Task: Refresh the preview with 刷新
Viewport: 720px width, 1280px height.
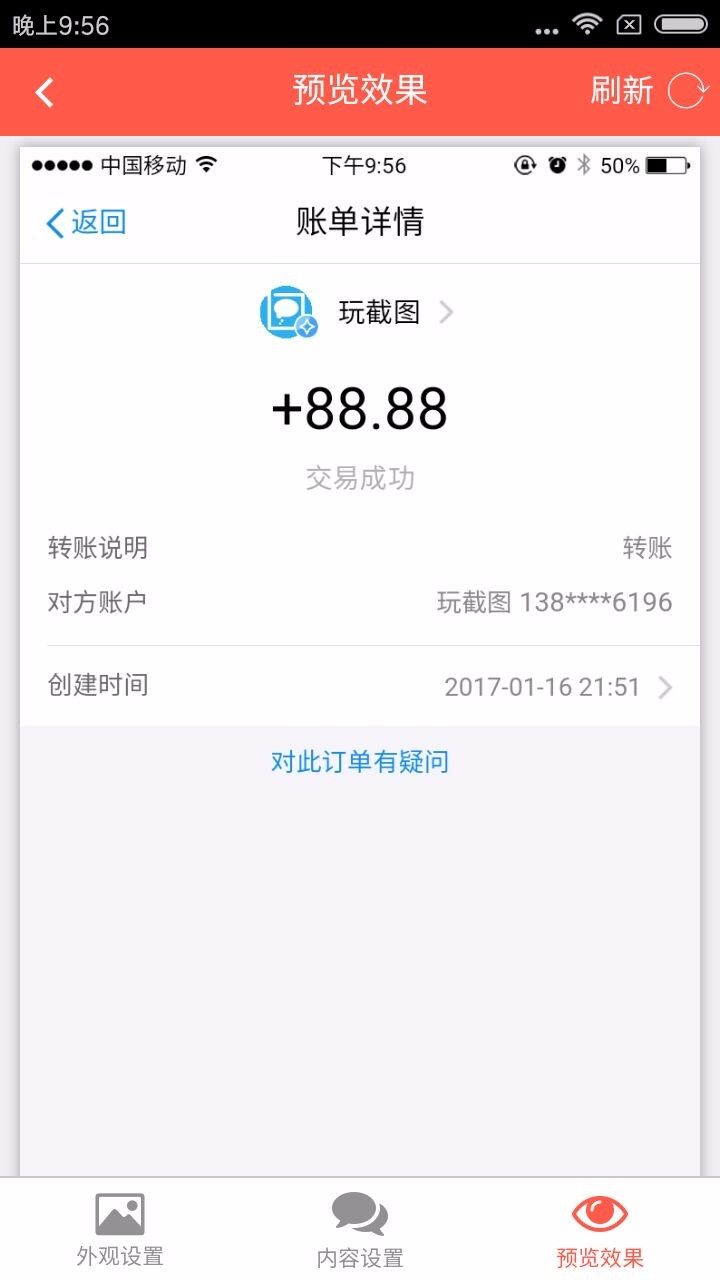Action: pos(648,91)
